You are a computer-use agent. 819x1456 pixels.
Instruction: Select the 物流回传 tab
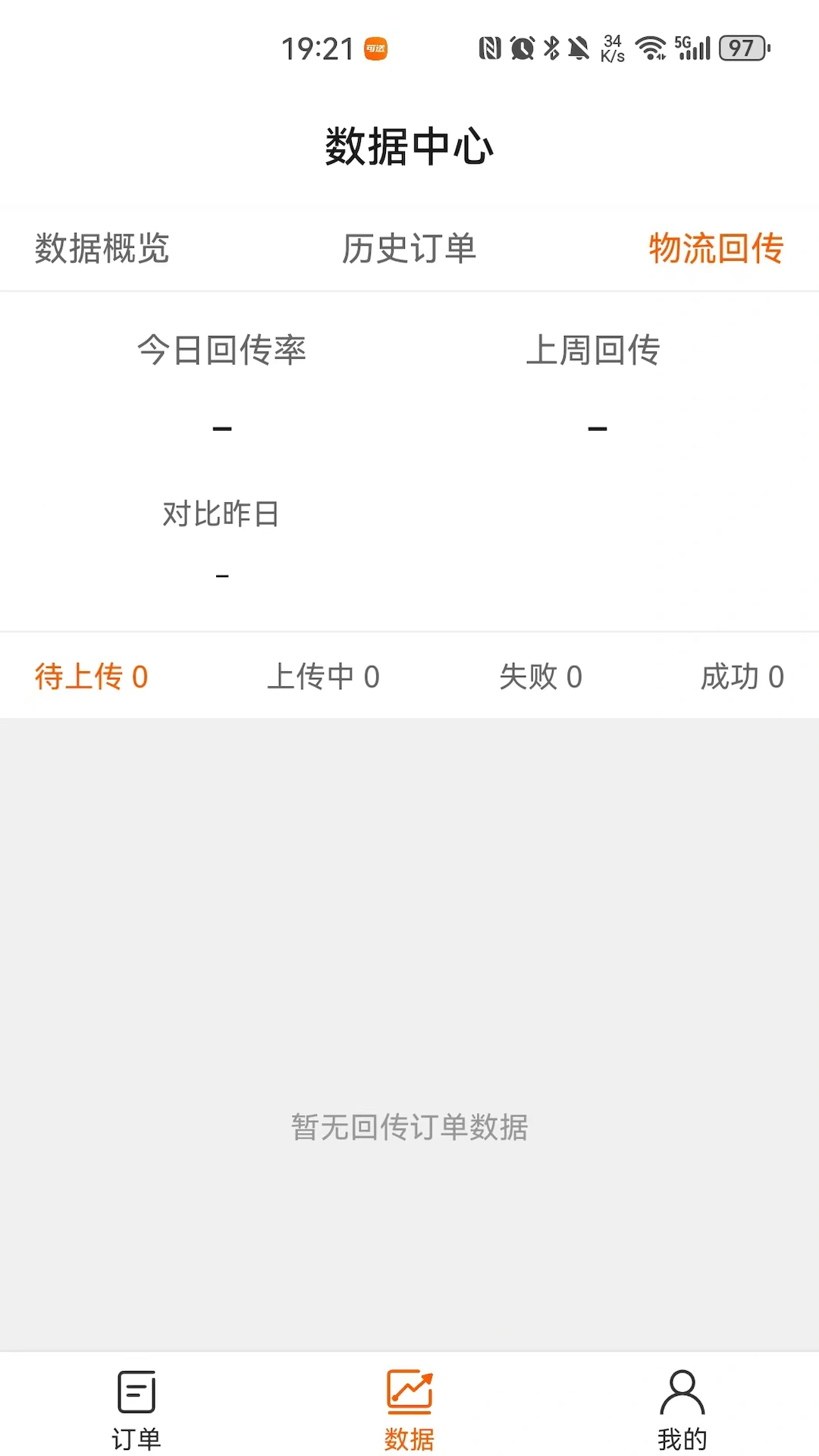coord(715,249)
